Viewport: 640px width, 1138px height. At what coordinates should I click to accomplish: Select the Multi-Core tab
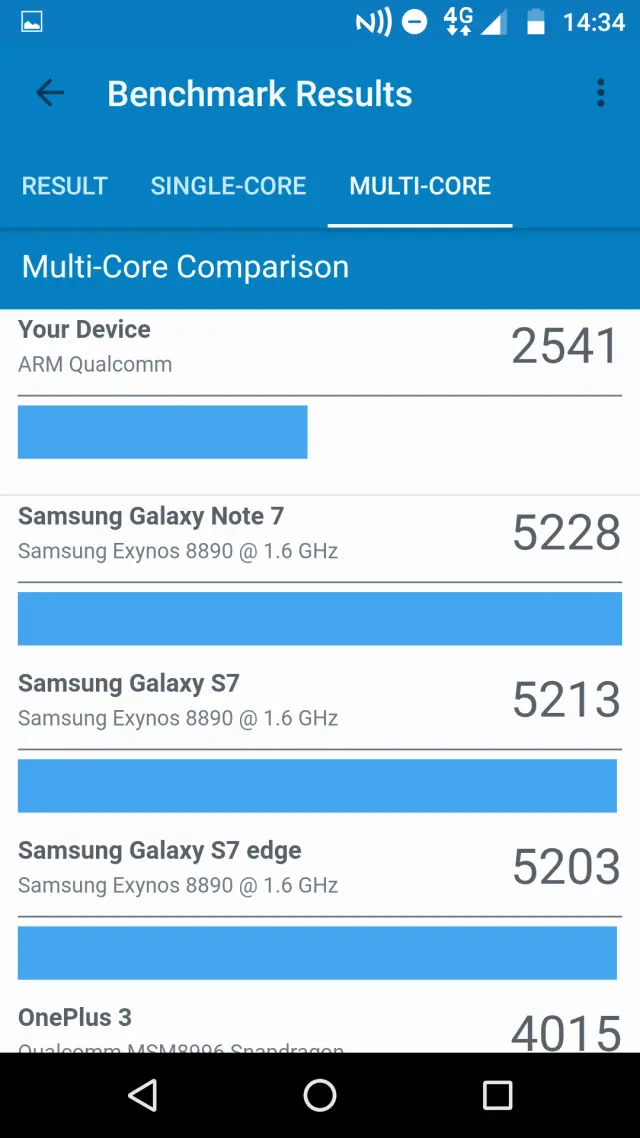click(420, 186)
